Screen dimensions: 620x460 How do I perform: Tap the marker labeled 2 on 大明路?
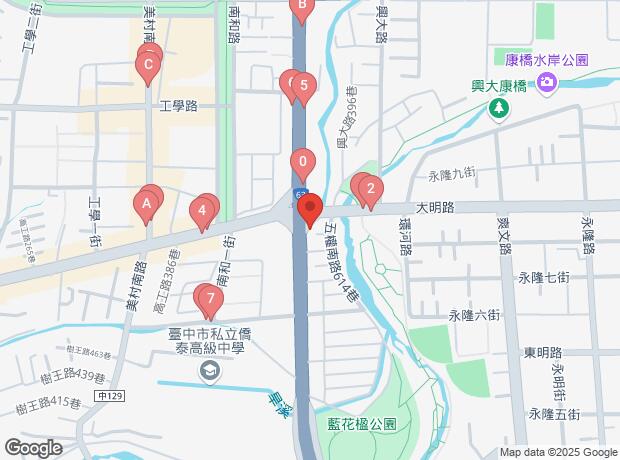[370, 188]
